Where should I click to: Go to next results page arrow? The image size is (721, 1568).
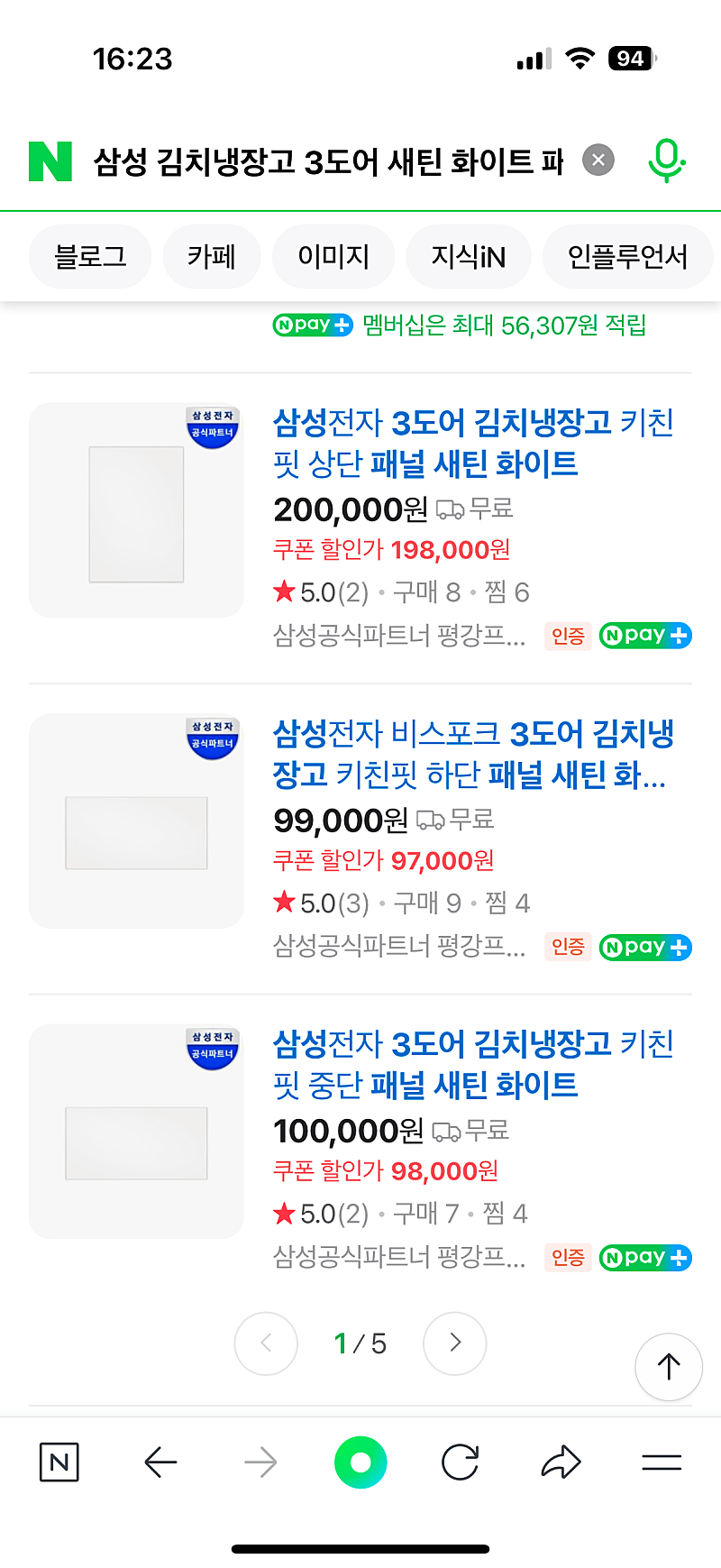[x=455, y=1343]
